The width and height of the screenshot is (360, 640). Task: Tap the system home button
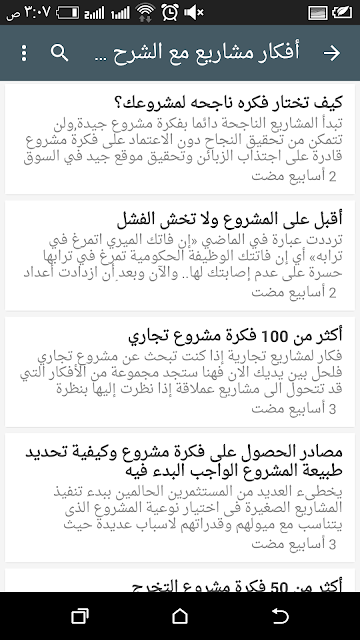pos(180,616)
